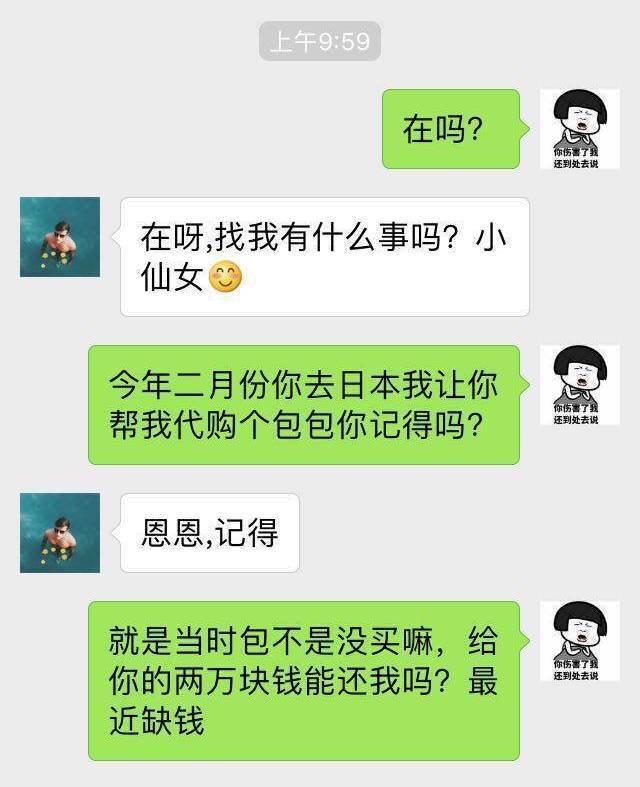View contact profile beside the '在呀,找我有什么事吗' message
The width and height of the screenshot is (640, 787).
60,237
